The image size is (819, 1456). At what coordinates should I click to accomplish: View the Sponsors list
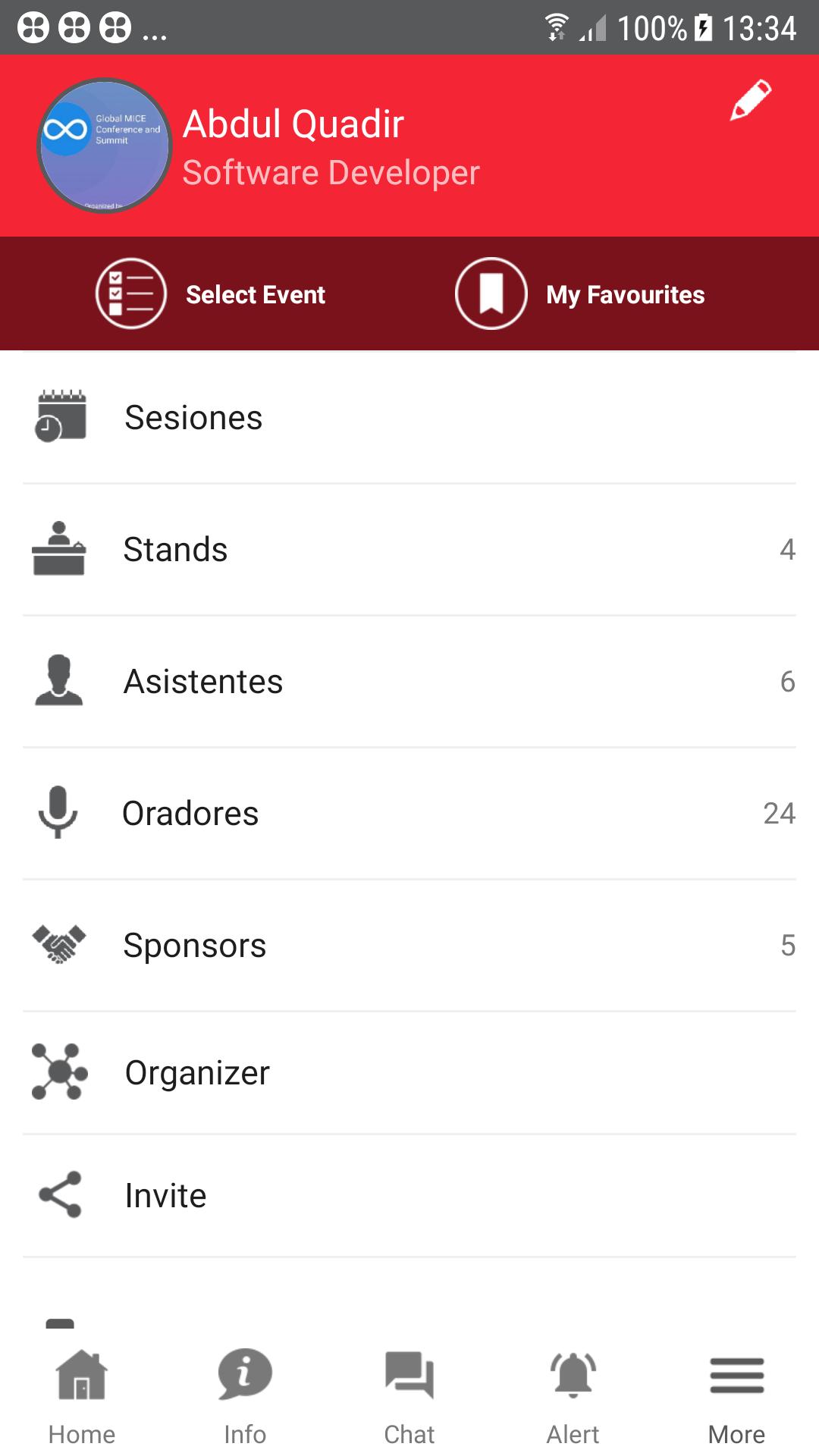point(409,946)
